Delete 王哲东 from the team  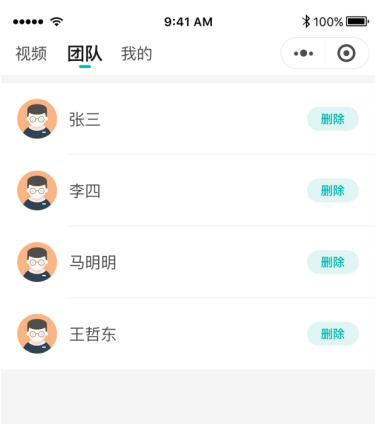click(x=333, y=334)
